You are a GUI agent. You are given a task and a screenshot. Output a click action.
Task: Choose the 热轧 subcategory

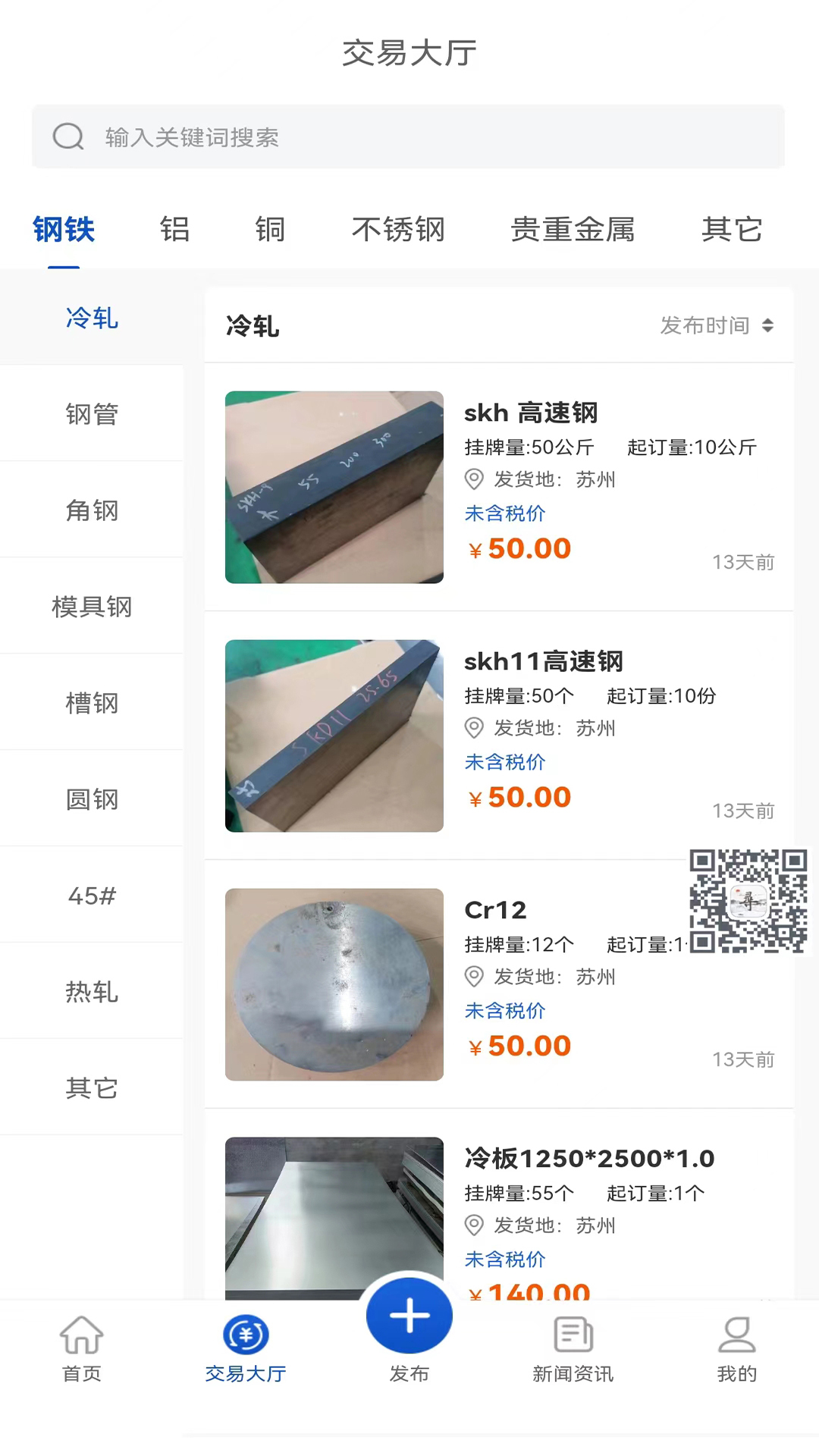92,992
